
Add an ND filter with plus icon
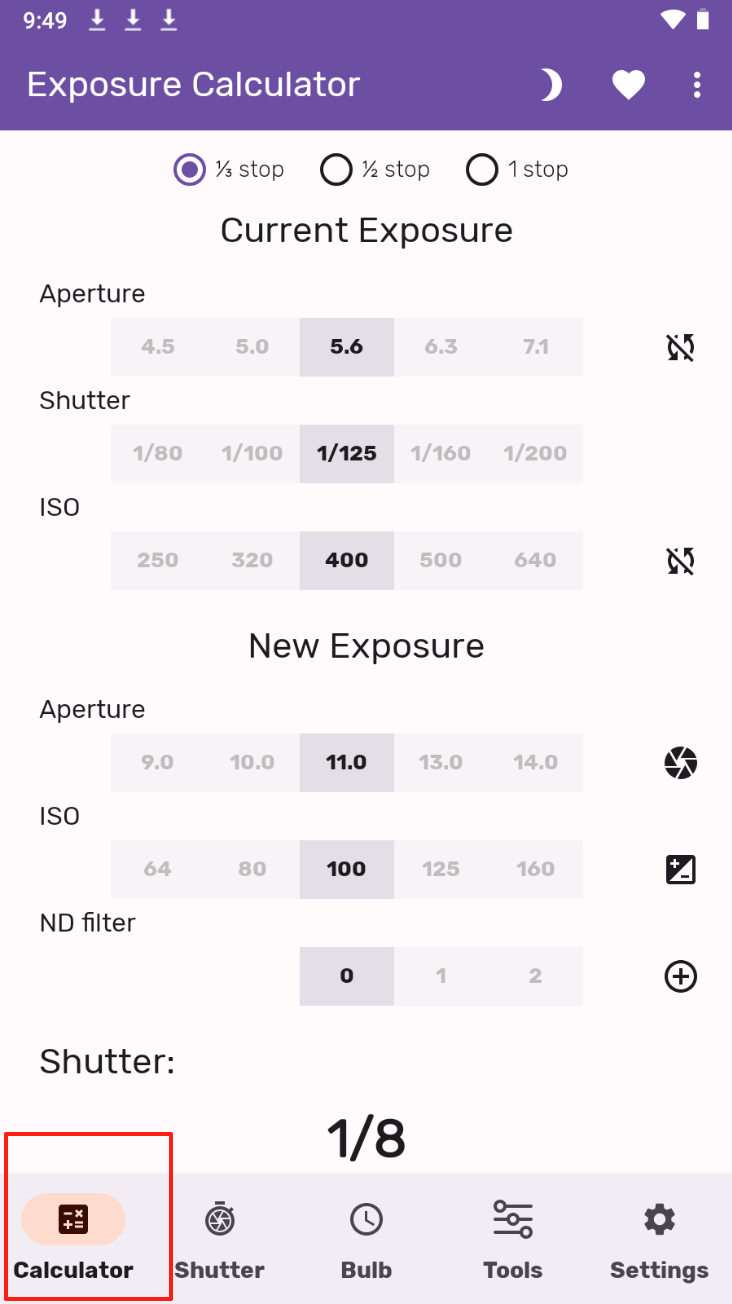681,977
